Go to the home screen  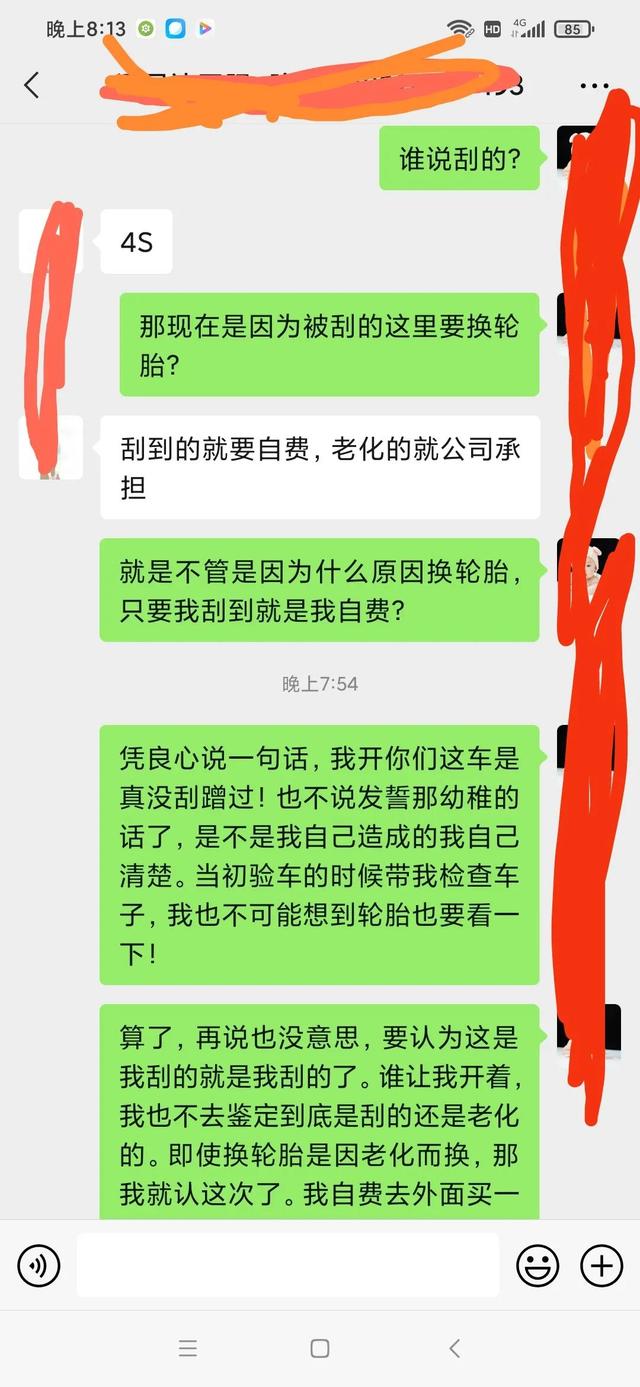pos(320,1348)
